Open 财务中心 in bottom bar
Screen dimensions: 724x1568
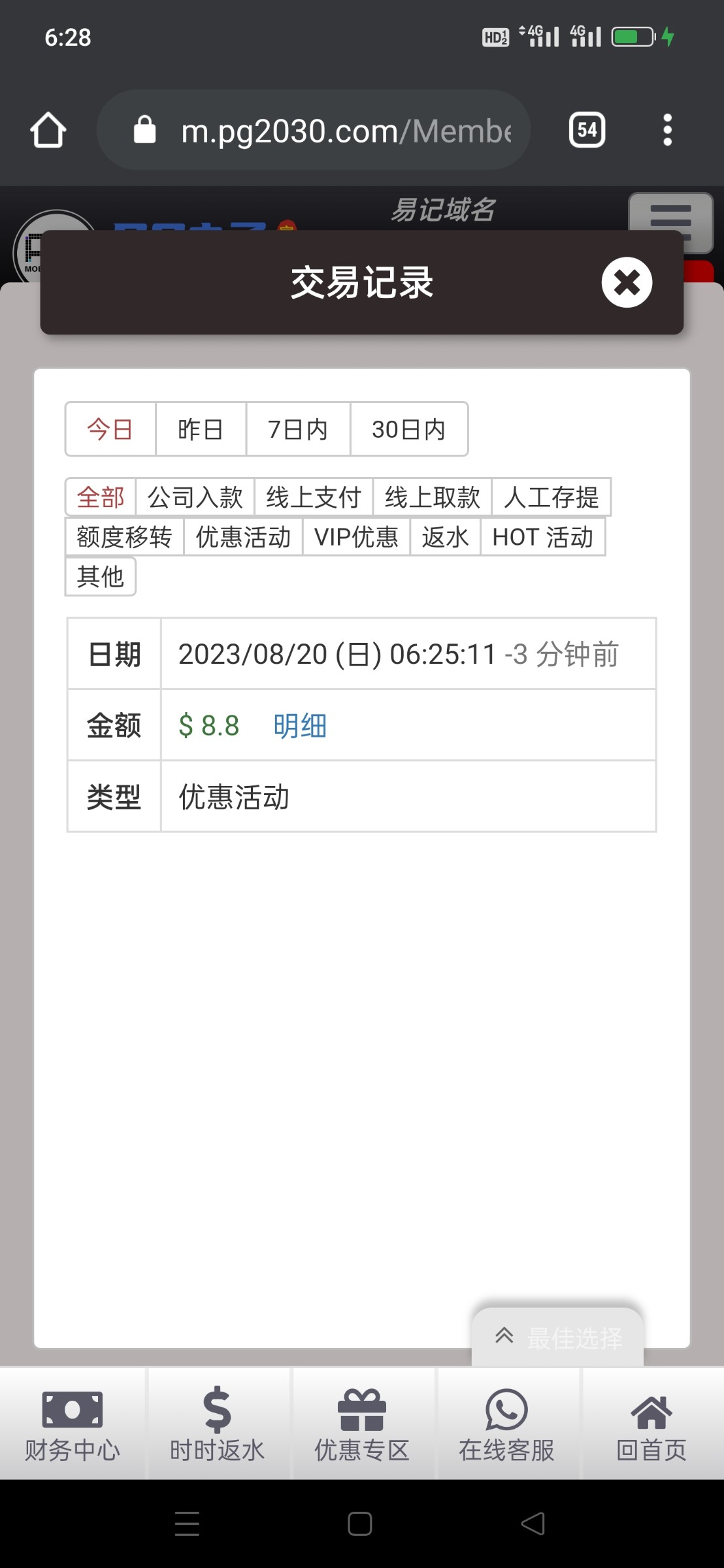pyautogui.click(x=72, y=1424)
